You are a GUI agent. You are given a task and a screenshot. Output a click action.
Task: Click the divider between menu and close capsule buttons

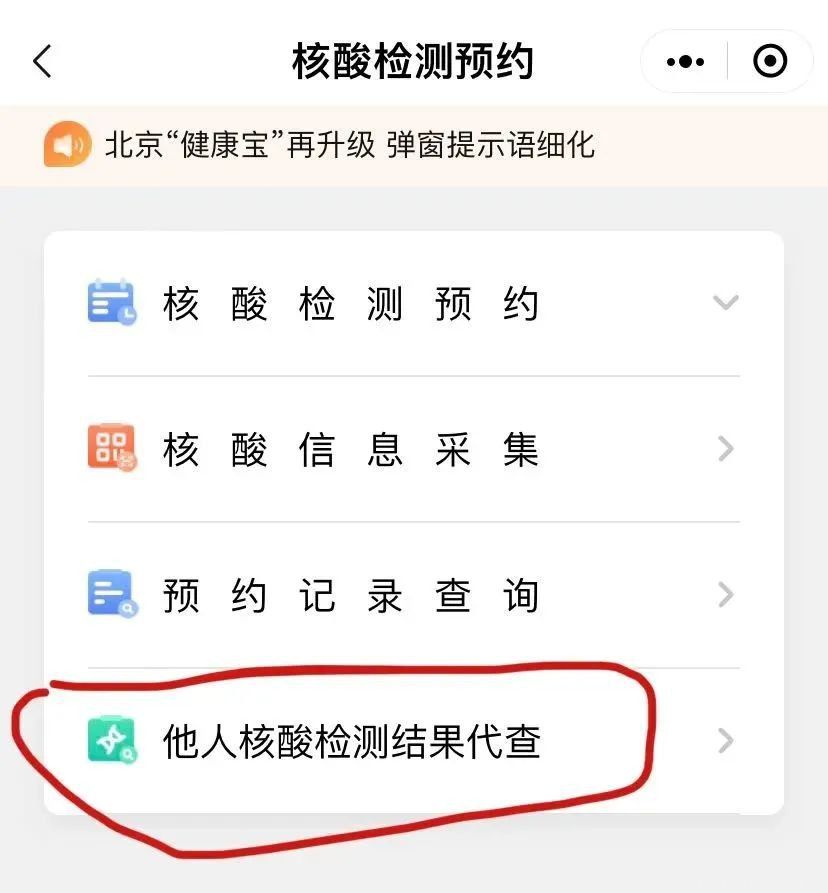727,61
